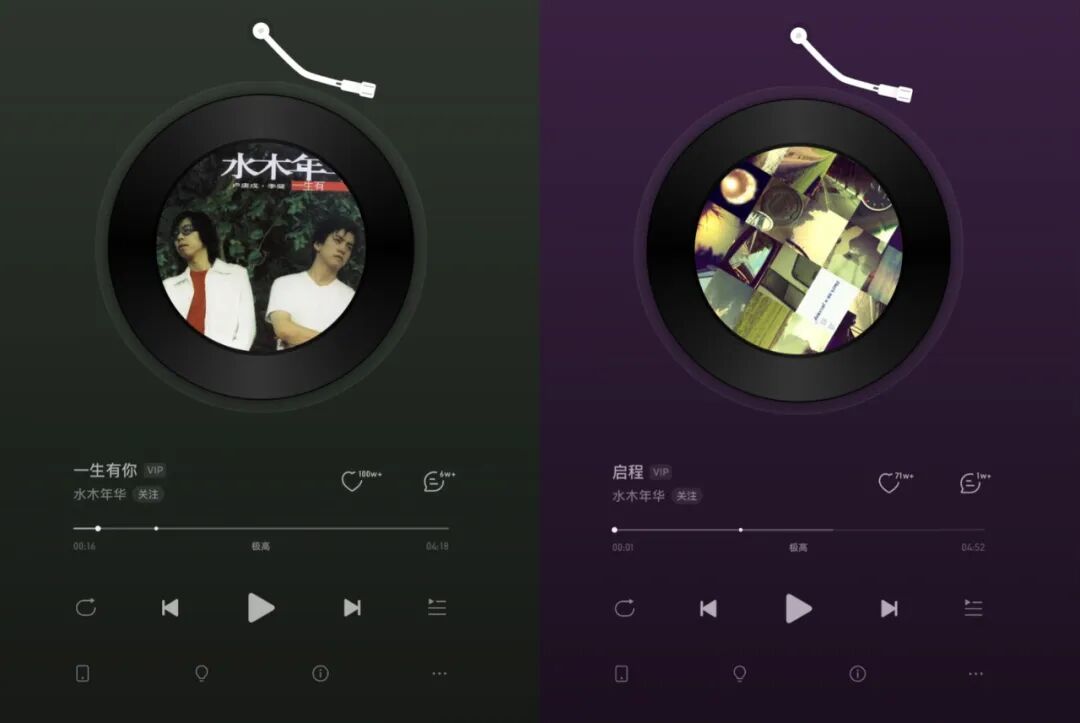Viewport: 1080px width, 723px height.
Task: Open the playlist queue in 启程 player
Action: (x=973, y=608)
